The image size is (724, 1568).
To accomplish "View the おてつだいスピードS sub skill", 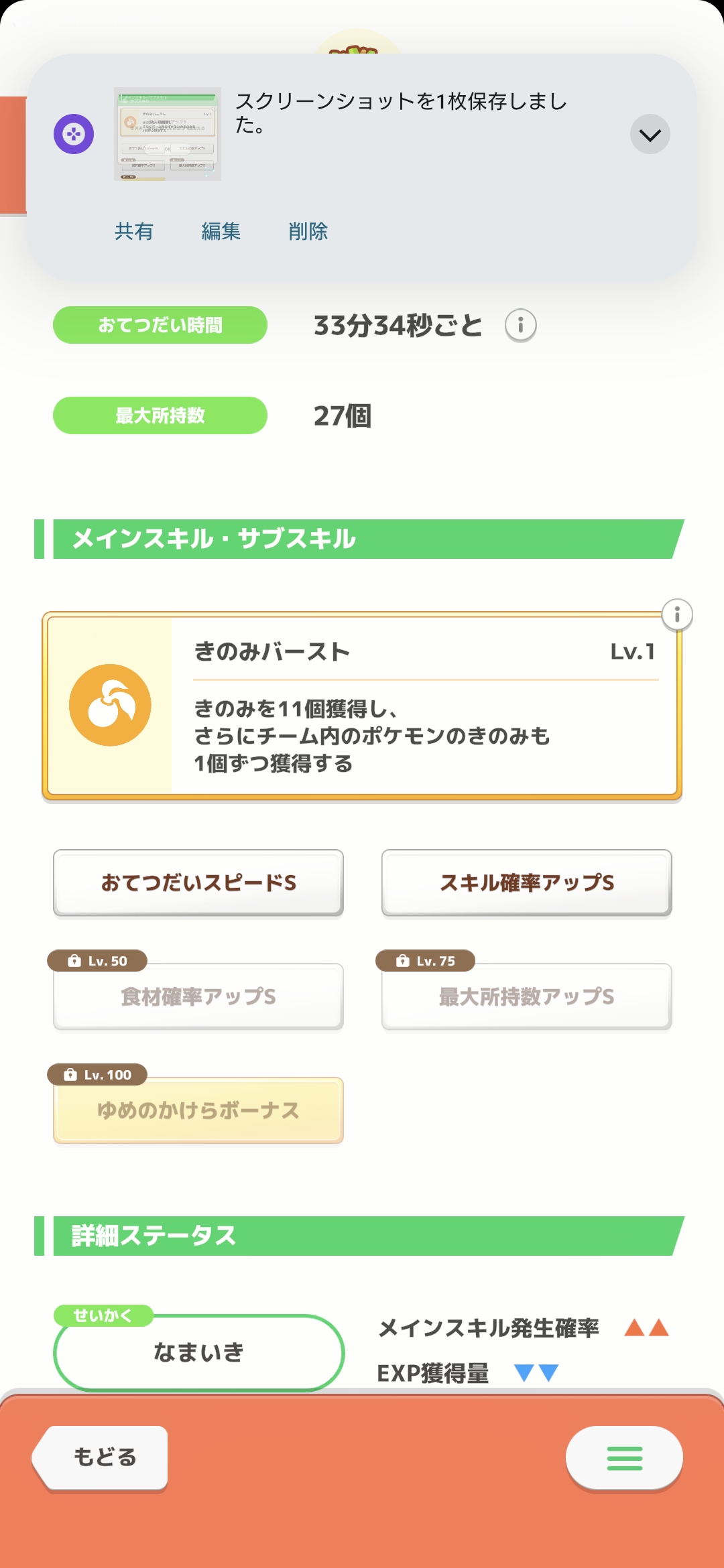I will coord(198,883).
